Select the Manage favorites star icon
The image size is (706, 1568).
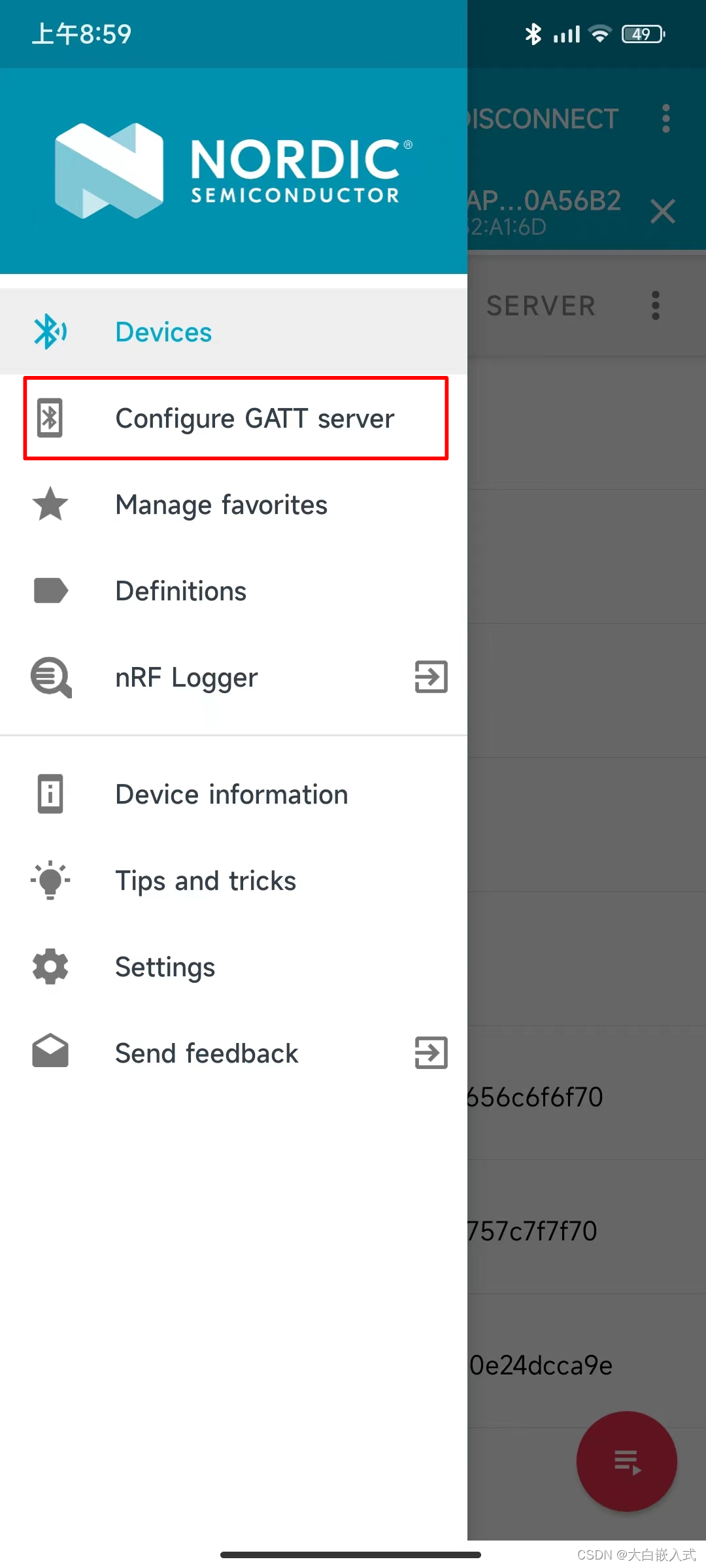click(x=50, y=504)
